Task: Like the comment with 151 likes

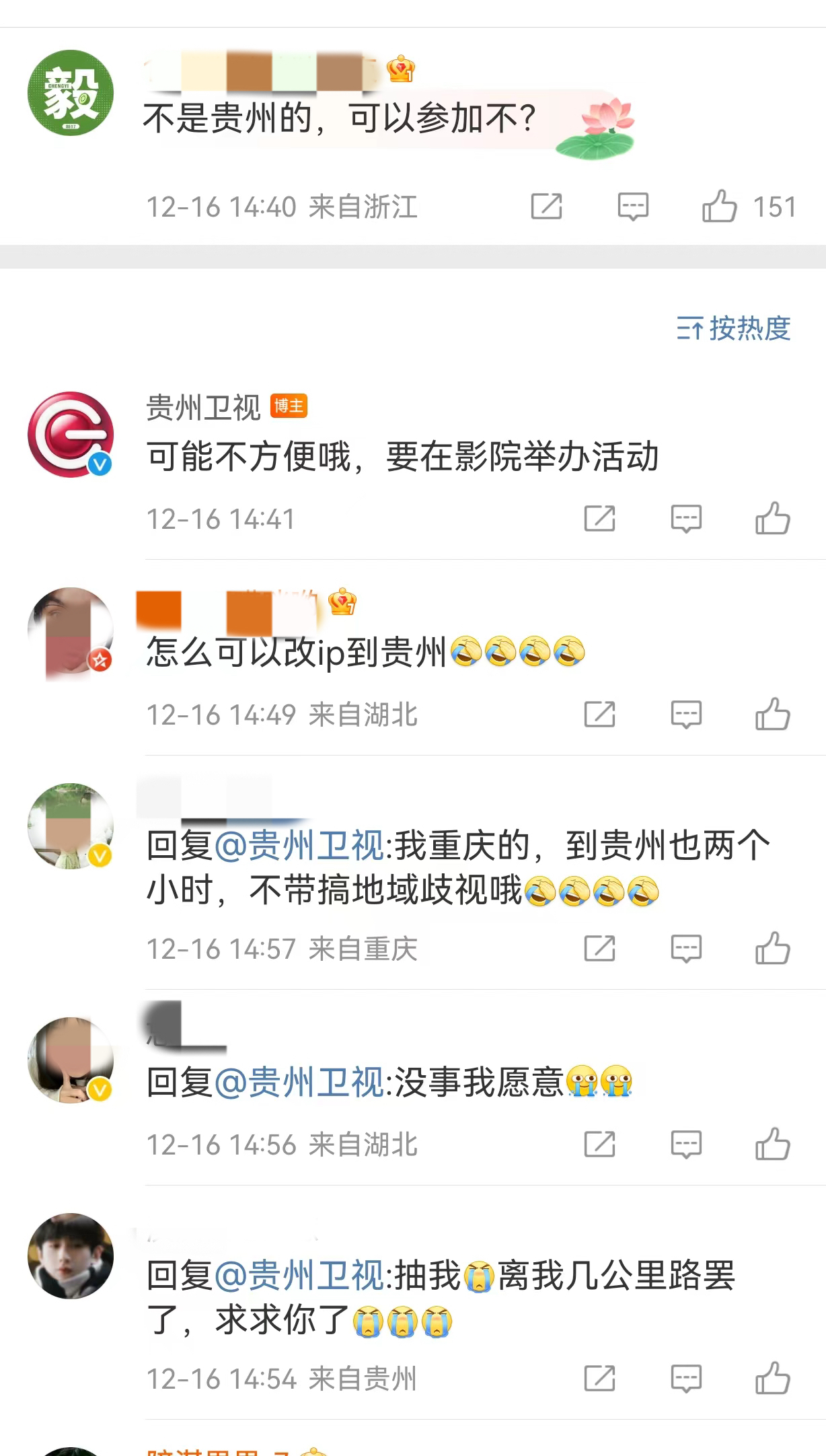Action: (x=720, y=206)
